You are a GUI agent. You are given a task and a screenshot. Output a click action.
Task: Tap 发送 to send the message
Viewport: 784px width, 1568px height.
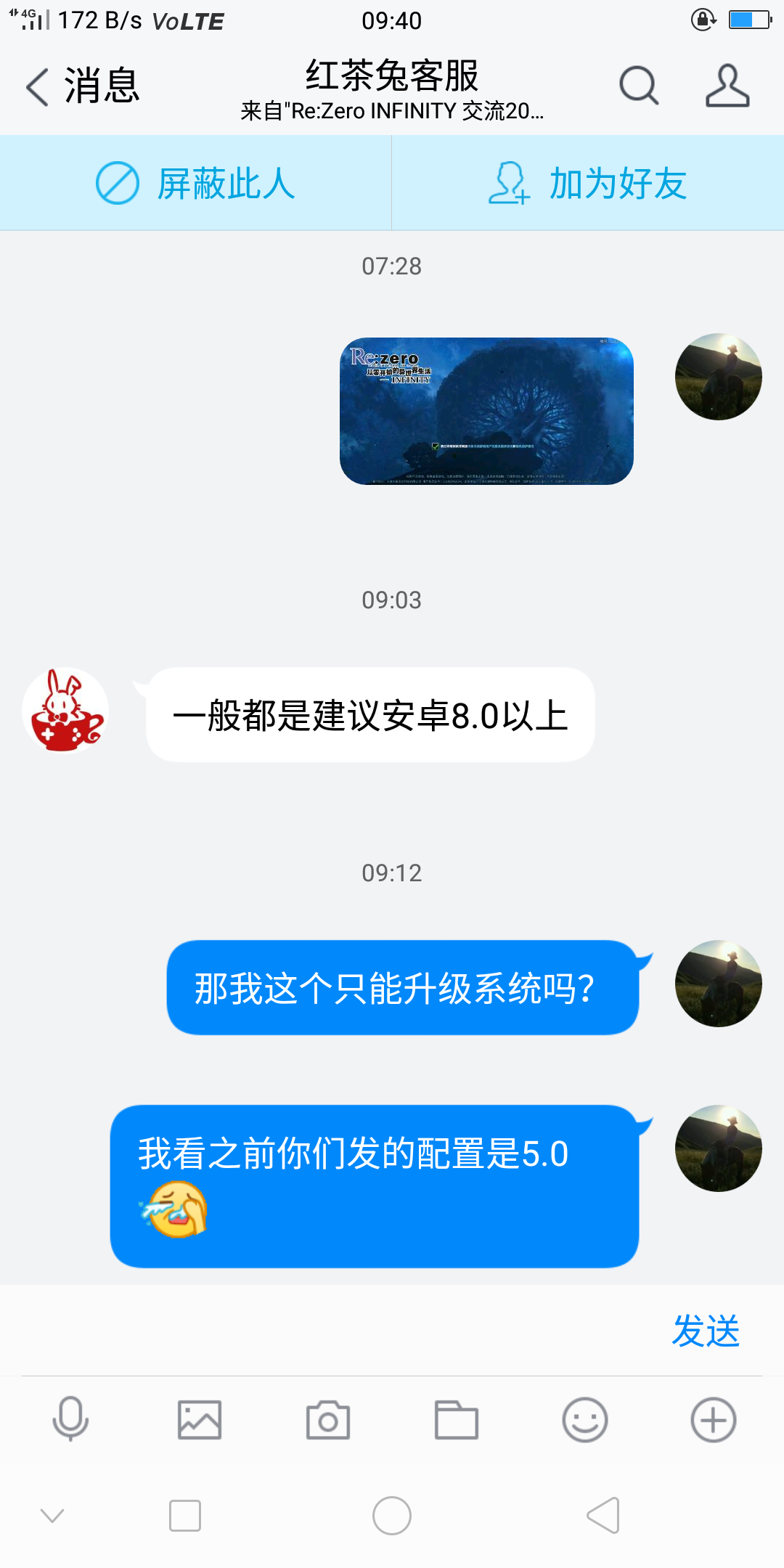click(x=706, y=1331)
